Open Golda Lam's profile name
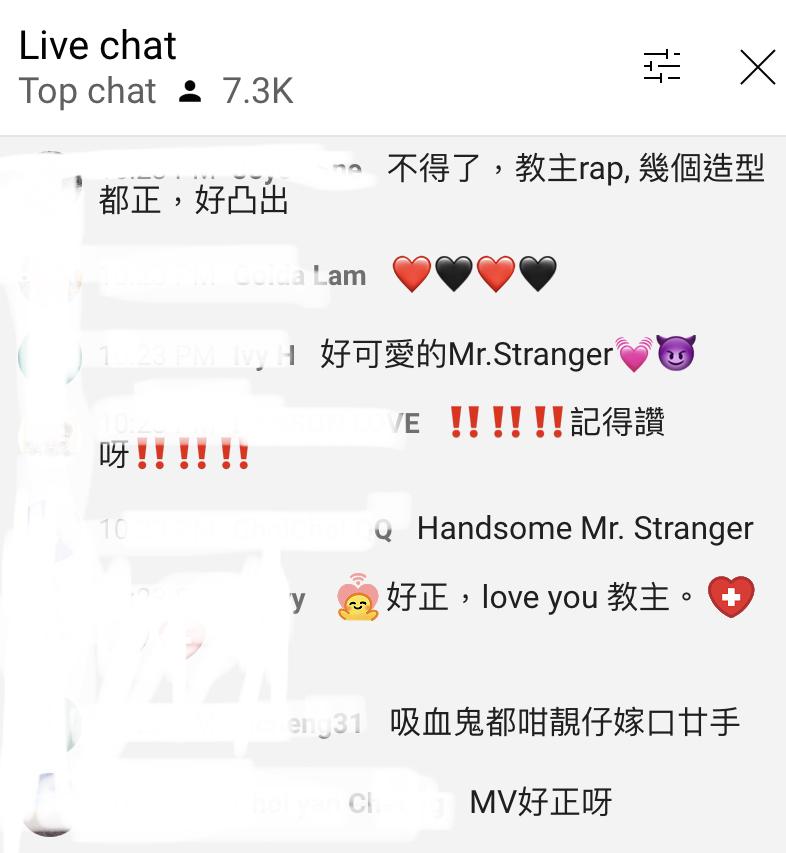Screen dimensions: 786x853 coord(300,275)
